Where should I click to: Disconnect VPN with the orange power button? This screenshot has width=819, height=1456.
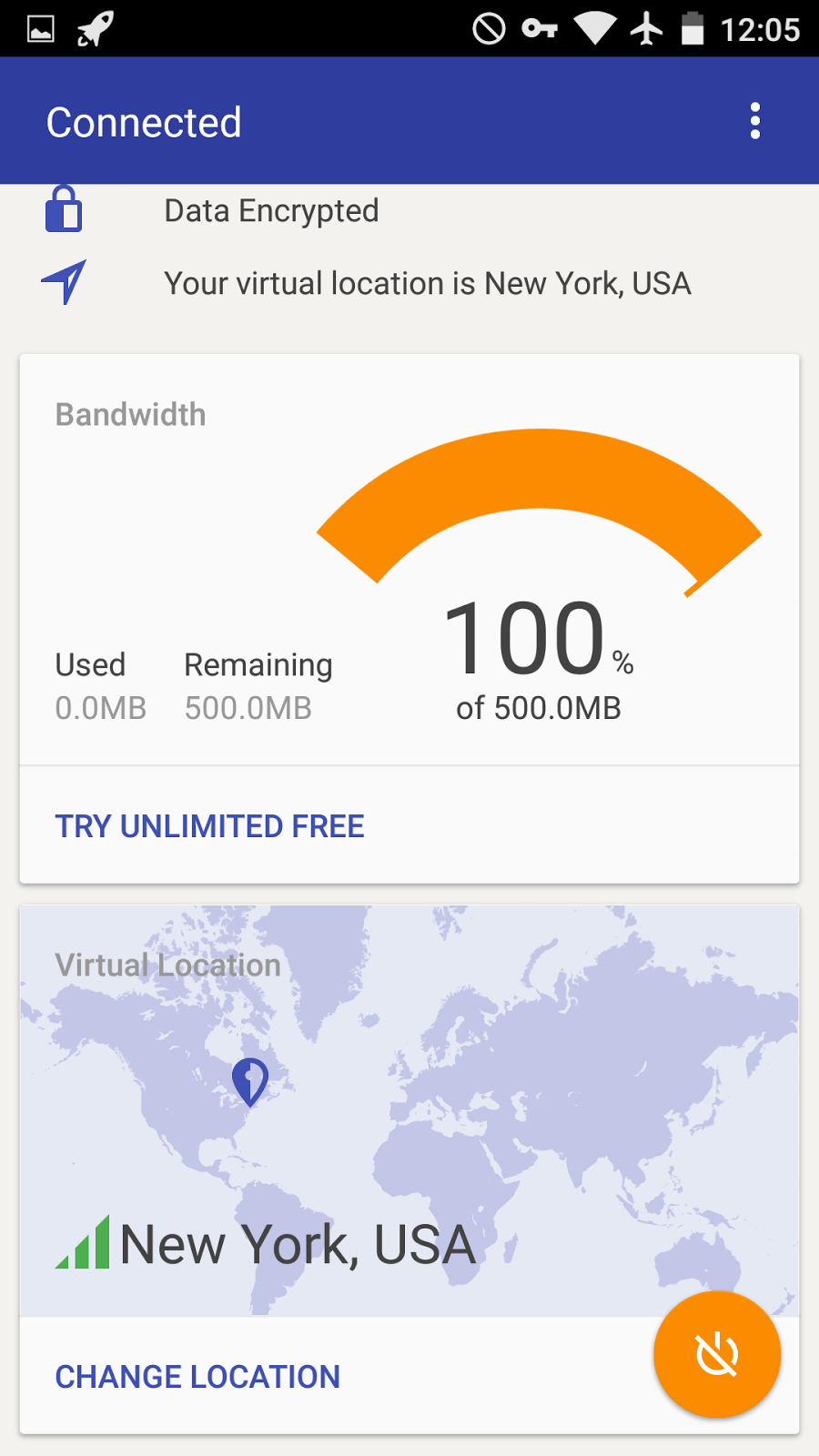717,1354
